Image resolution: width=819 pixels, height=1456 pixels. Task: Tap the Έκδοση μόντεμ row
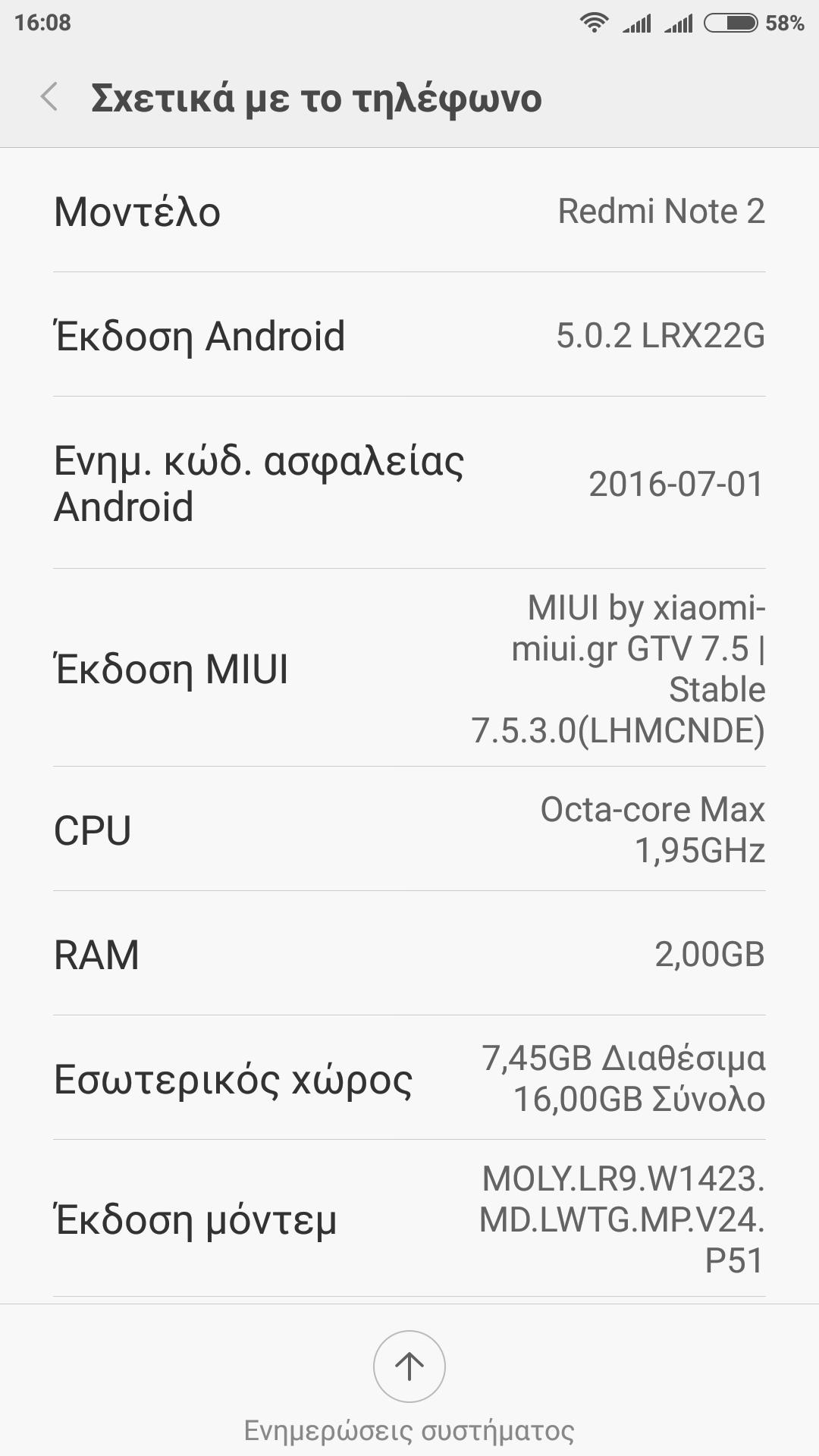[409, 1219]
